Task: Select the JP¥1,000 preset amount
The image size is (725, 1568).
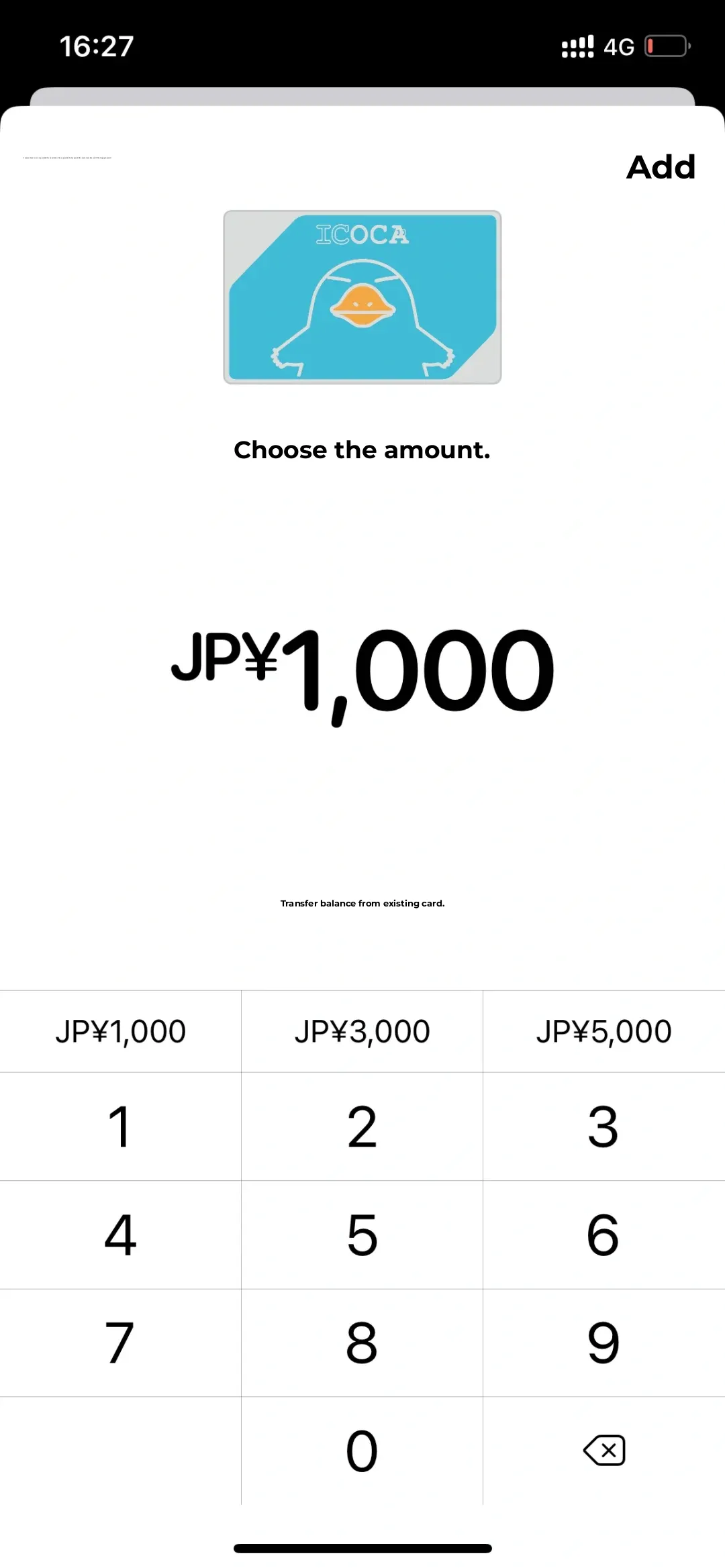Action: coord(121,1031)
